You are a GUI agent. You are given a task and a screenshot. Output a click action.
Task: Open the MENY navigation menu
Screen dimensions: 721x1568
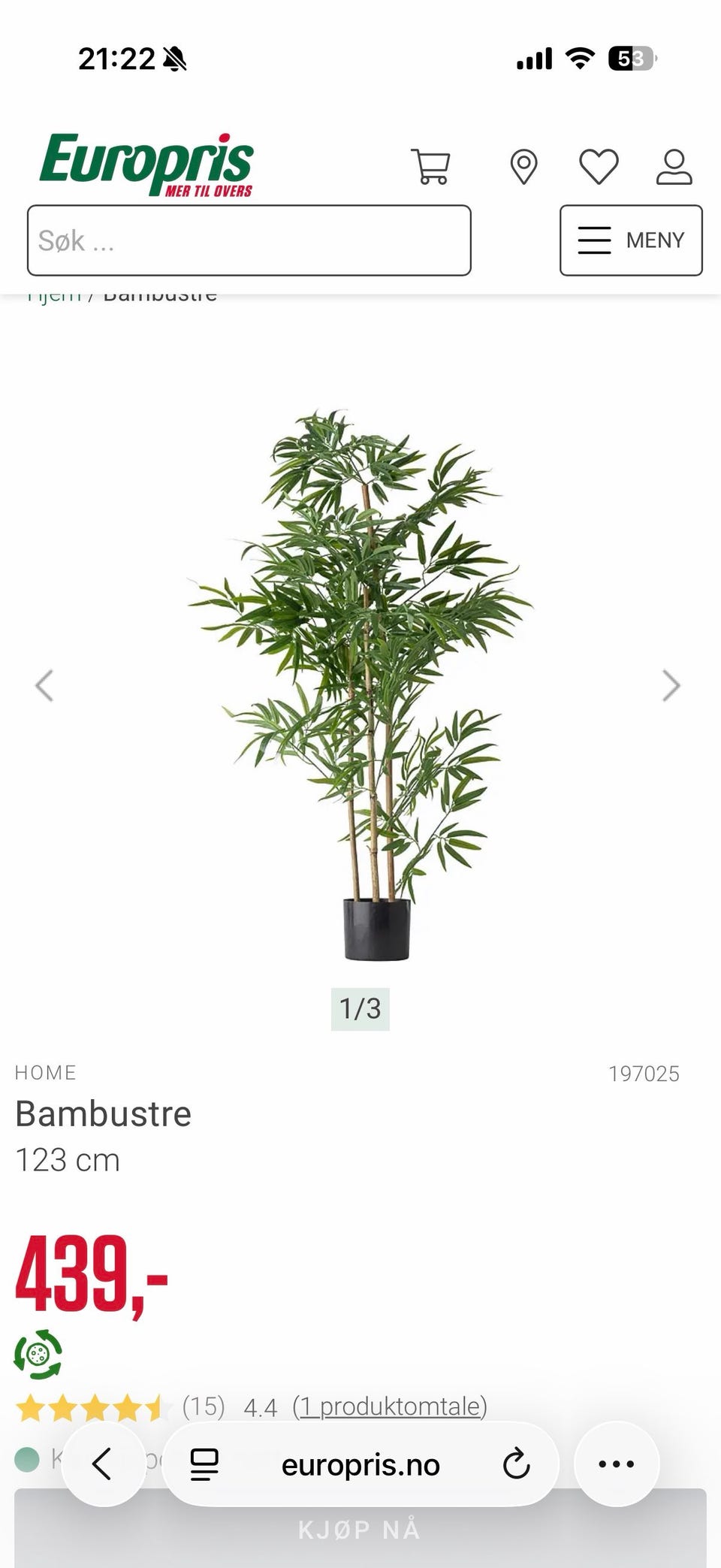[x=630, y=240]
